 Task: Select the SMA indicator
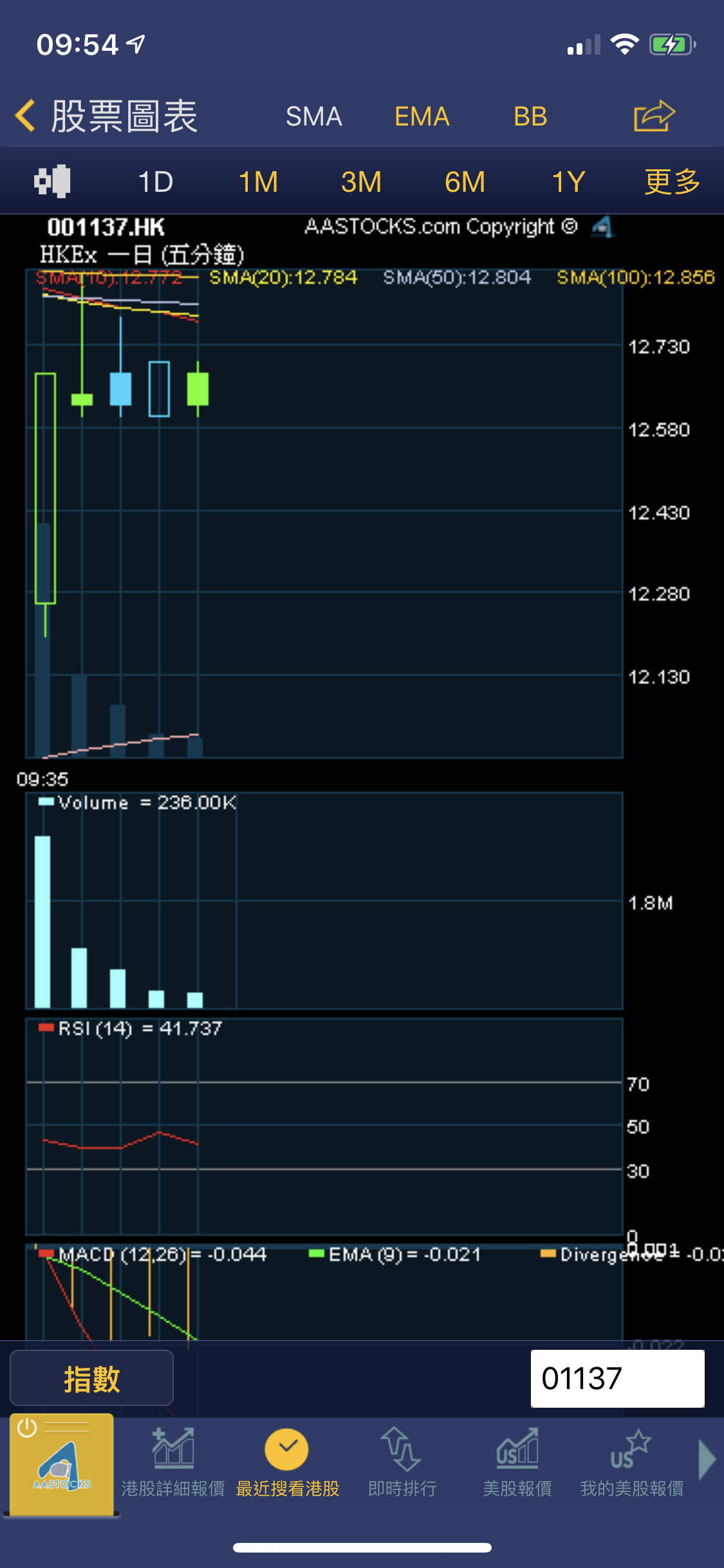(313, 117)
